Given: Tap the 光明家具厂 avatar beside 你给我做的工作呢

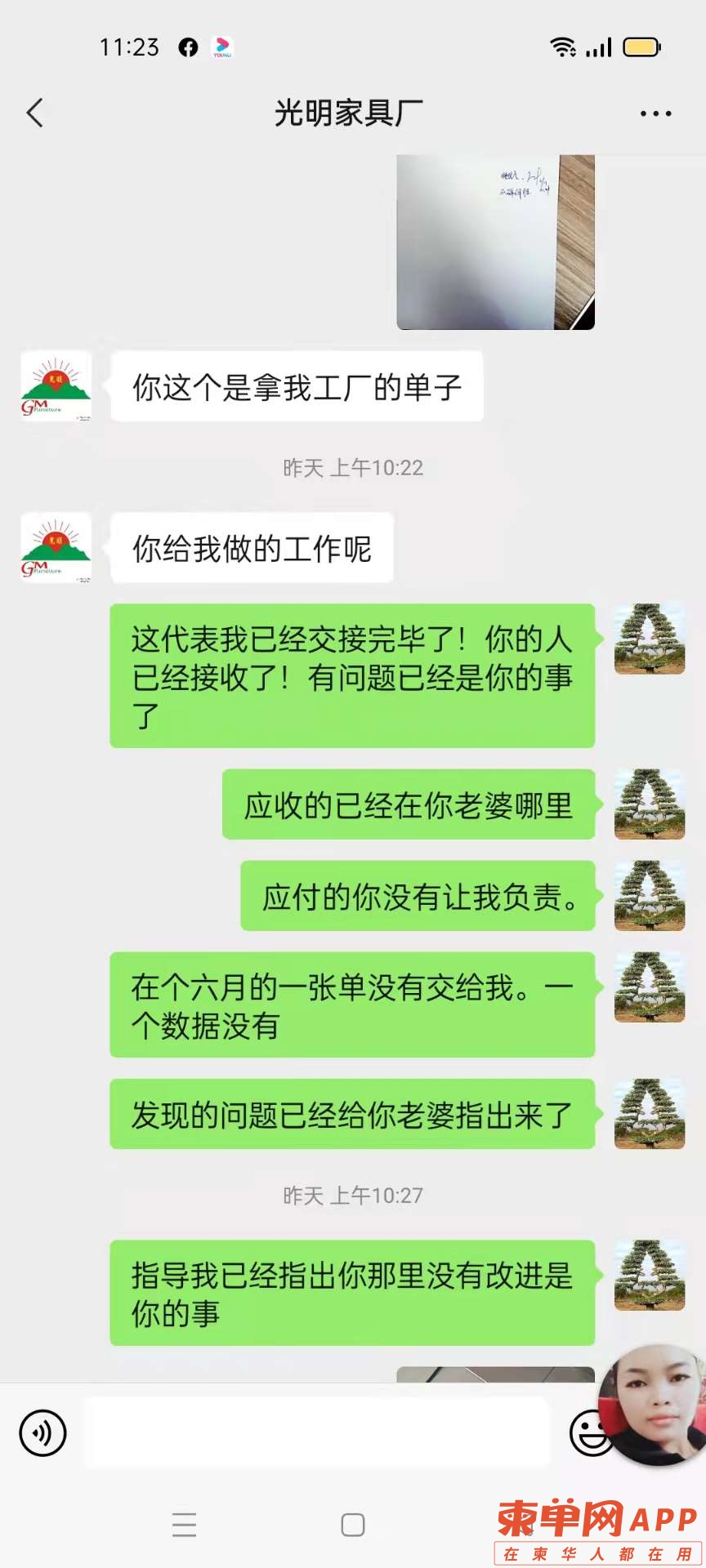Looking at the screenshot, I should tap(56, 548).
